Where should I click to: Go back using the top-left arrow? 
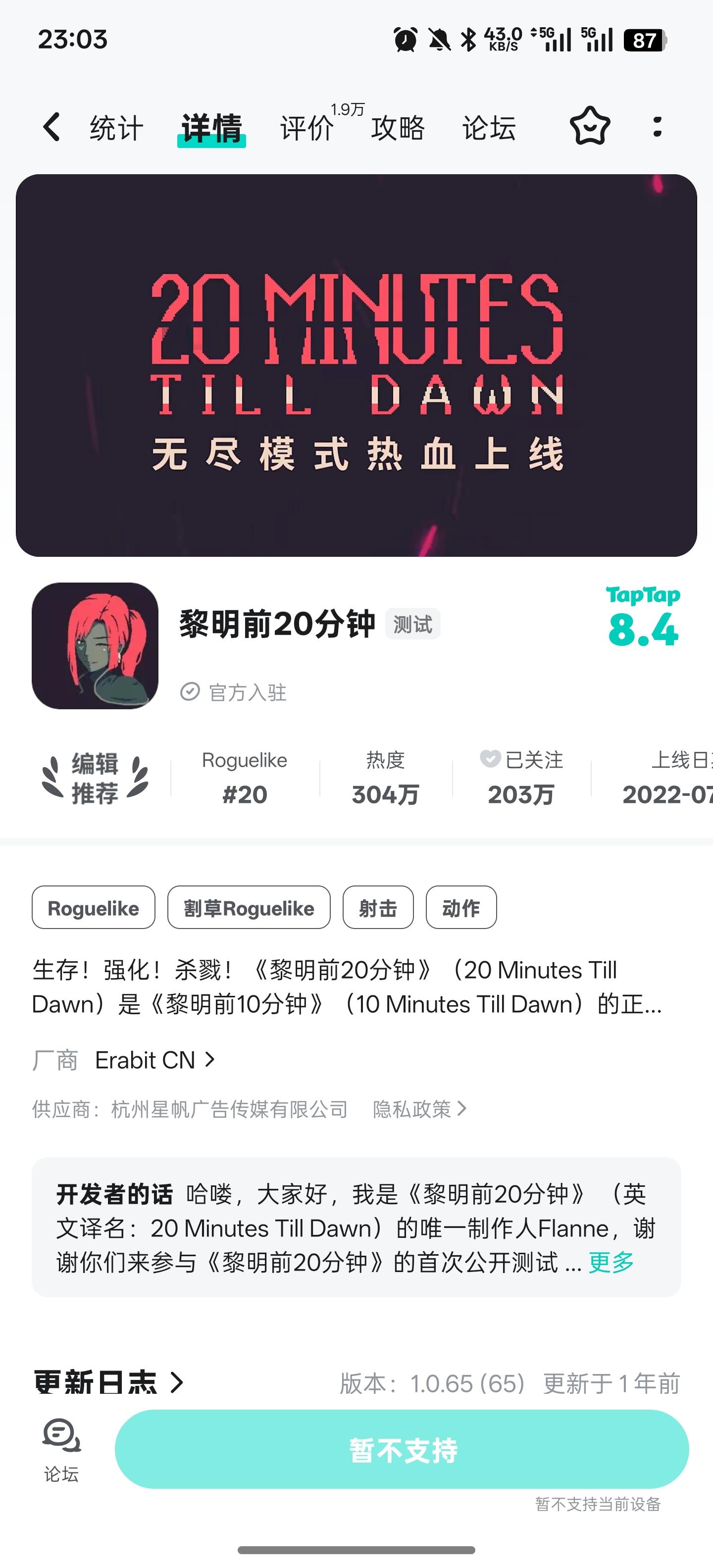[52, 127]
